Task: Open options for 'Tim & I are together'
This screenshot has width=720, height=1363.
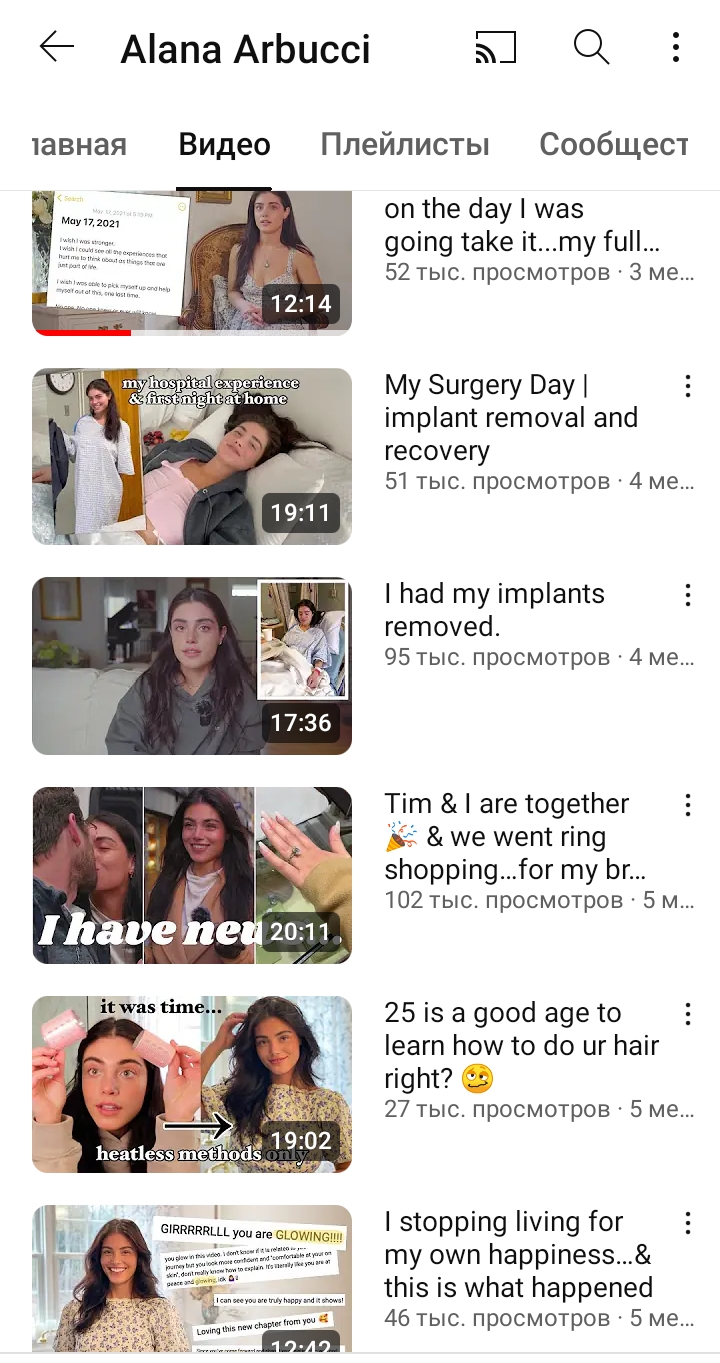Action: tap(687, 805)
